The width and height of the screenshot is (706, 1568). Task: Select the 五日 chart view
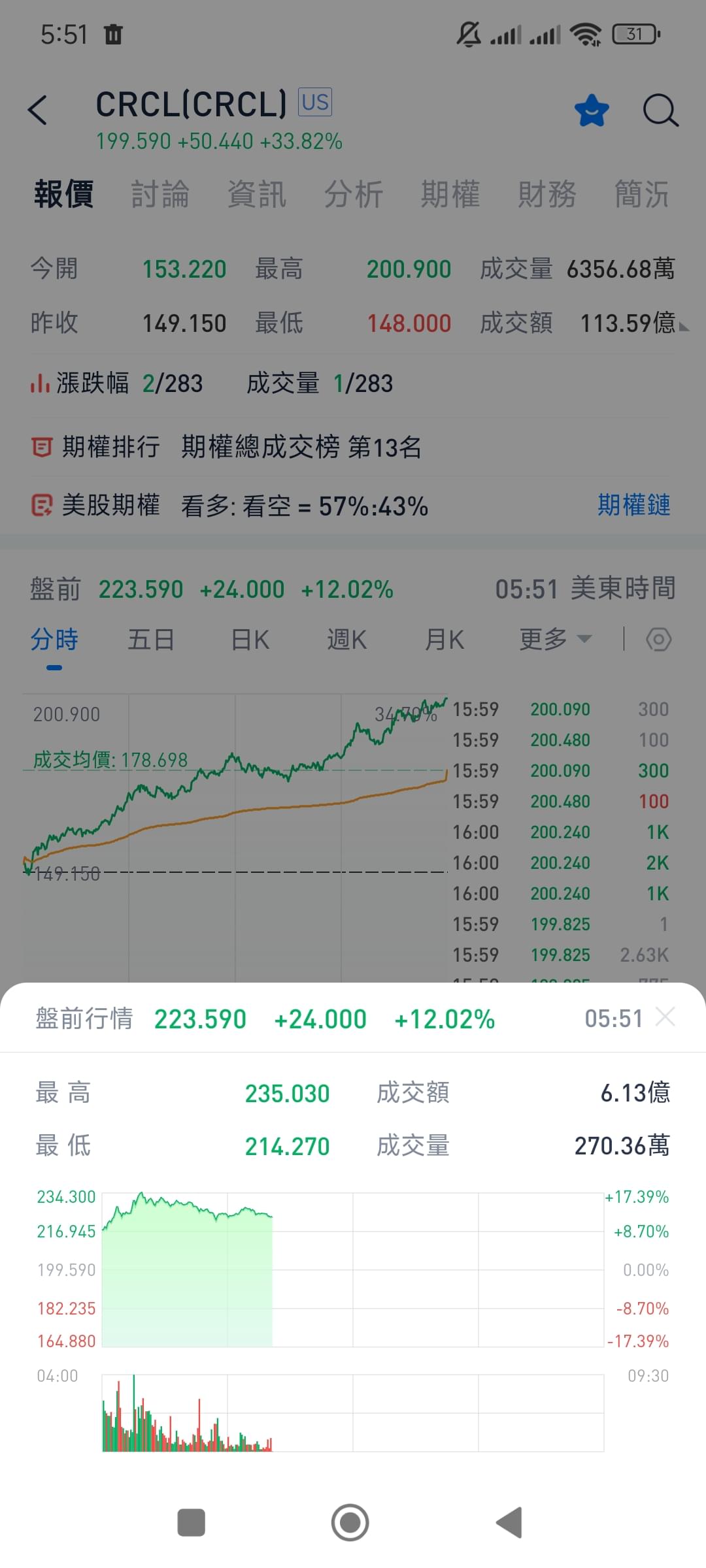pos(151,640)
